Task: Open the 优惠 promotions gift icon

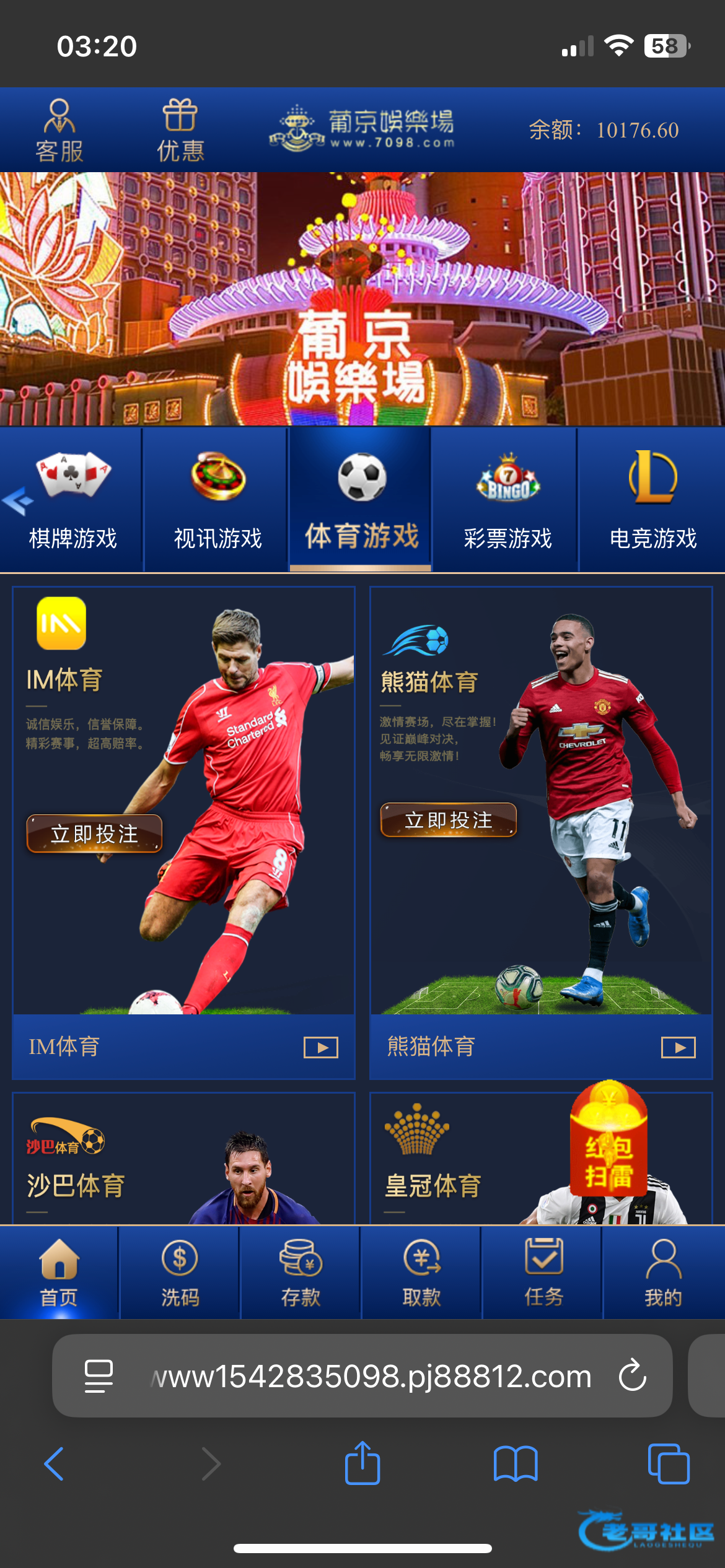Action: pyautogui.click(x=180, y=131)
